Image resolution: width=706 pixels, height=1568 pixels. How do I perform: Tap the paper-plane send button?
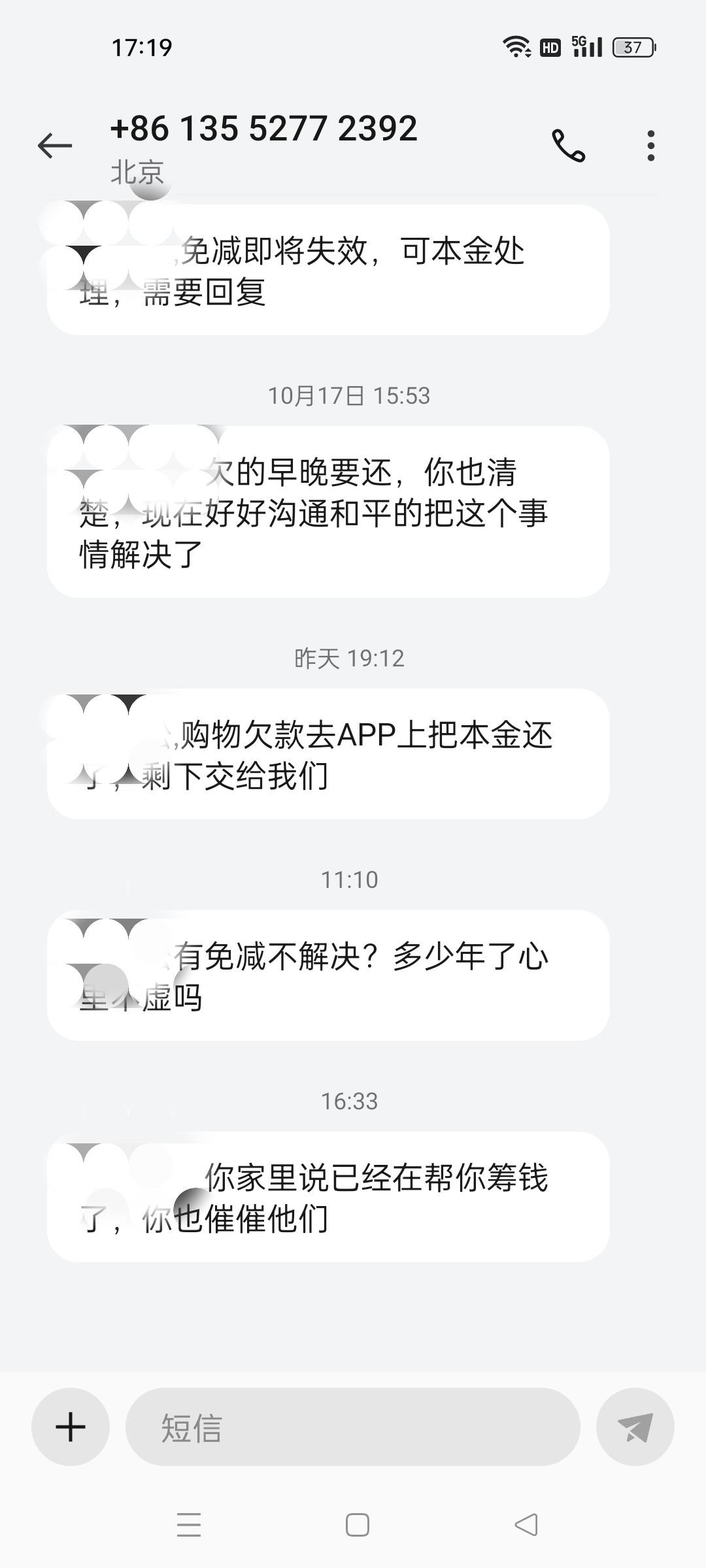click(635, 1427)
